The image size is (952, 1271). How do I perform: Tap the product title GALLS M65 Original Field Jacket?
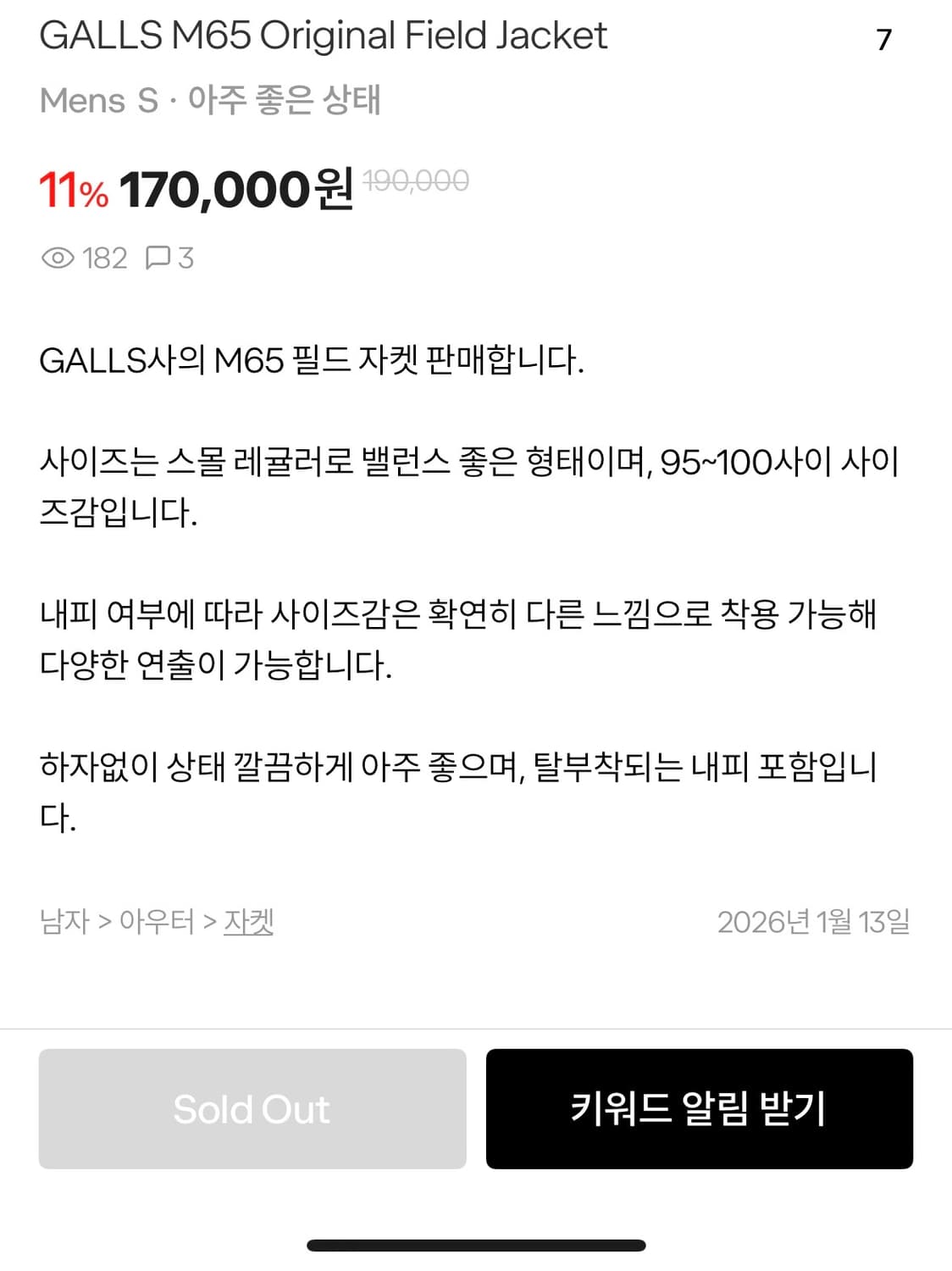pyautogui.click(x=324, y=36)
